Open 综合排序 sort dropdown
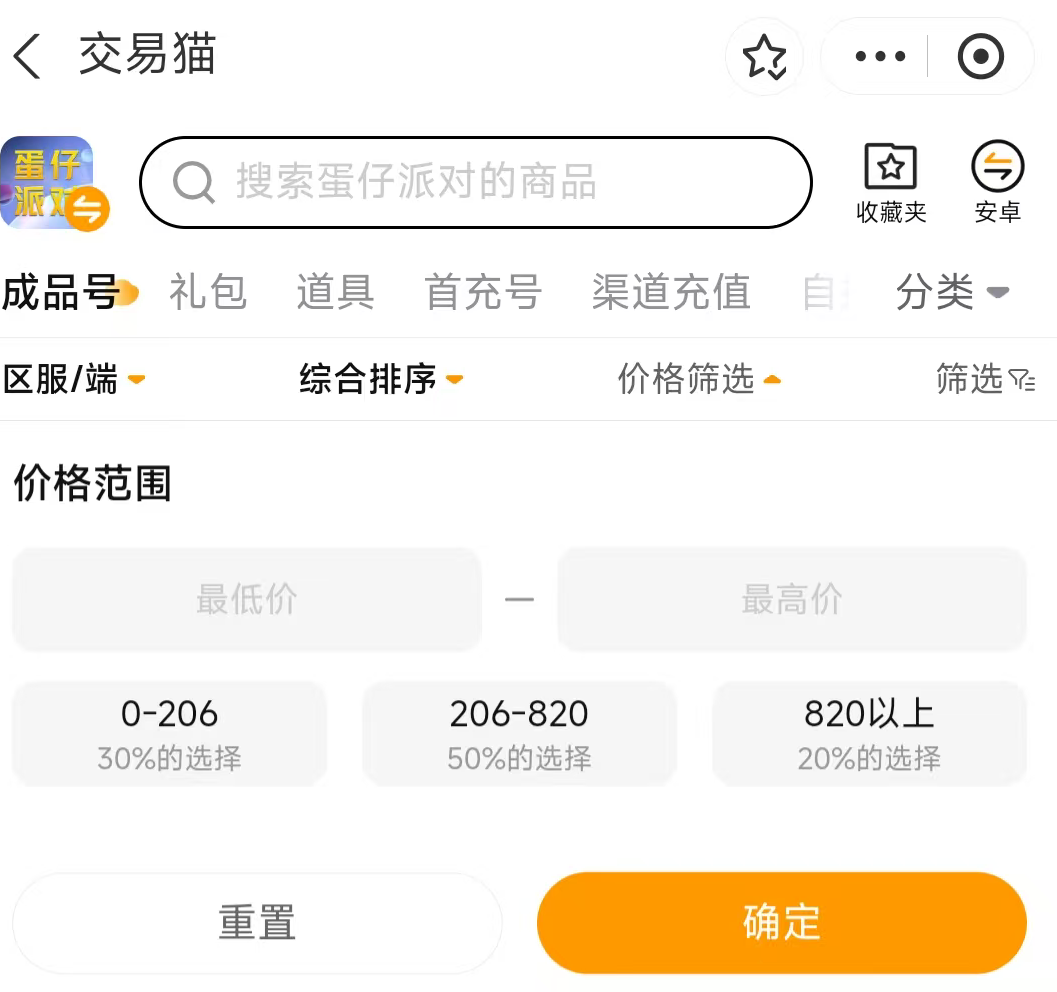Screen dimensions: 1057x992 (381, 379)
